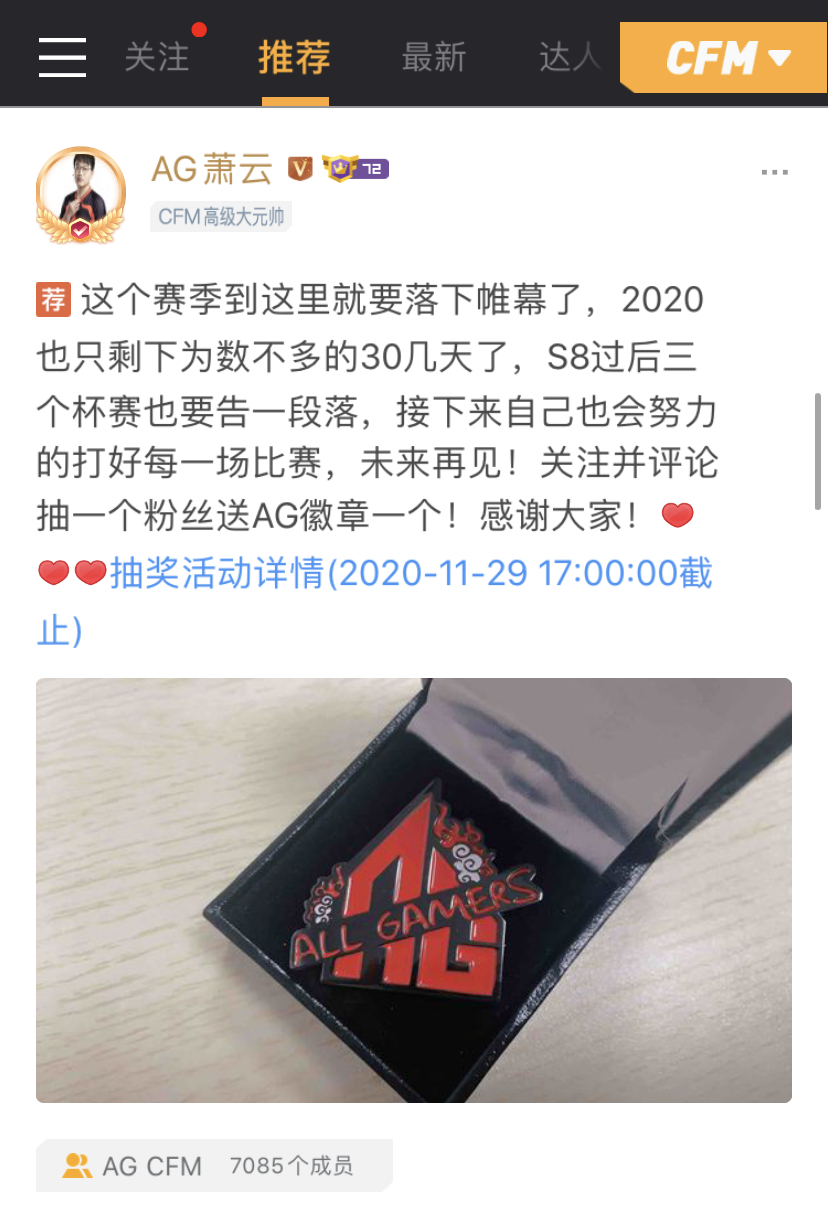View the AG badge photo
This screenshot has width=828, height=1216.
tap(414, 890)
